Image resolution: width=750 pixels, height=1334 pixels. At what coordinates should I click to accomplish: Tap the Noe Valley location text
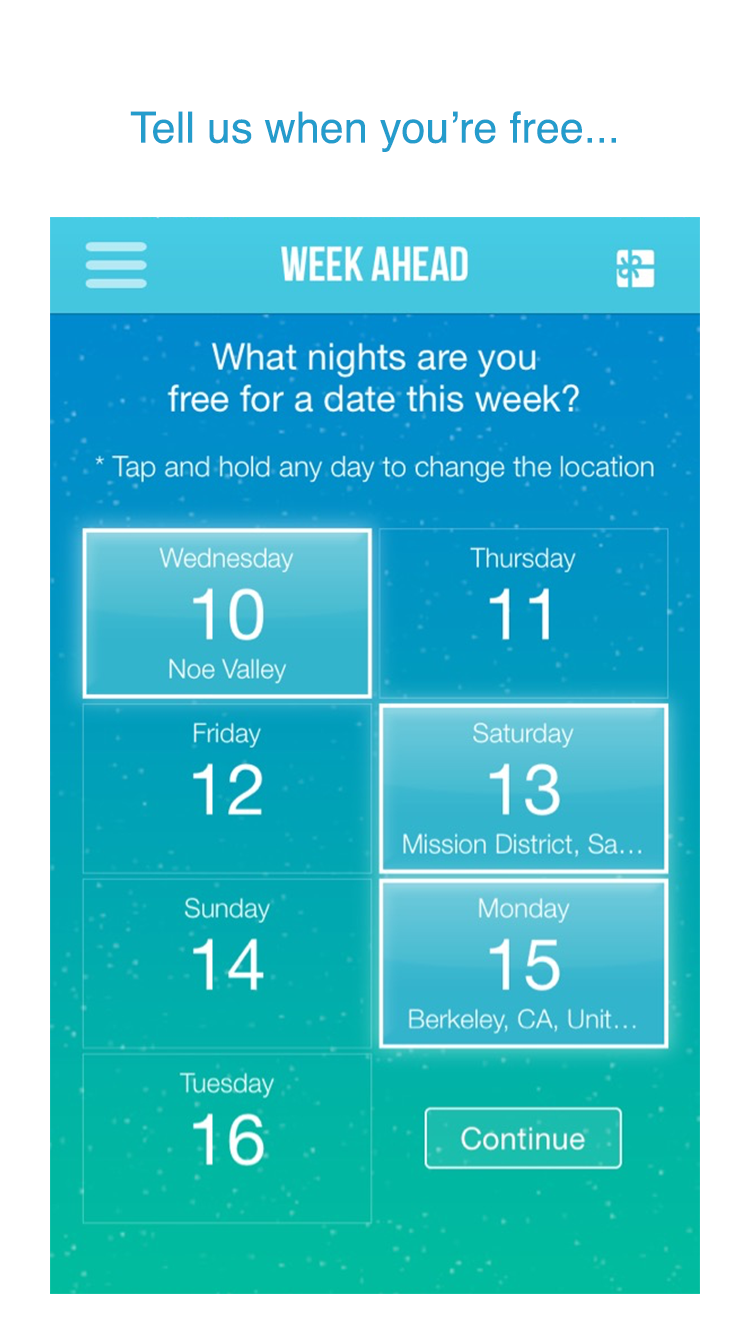point(226,668)
